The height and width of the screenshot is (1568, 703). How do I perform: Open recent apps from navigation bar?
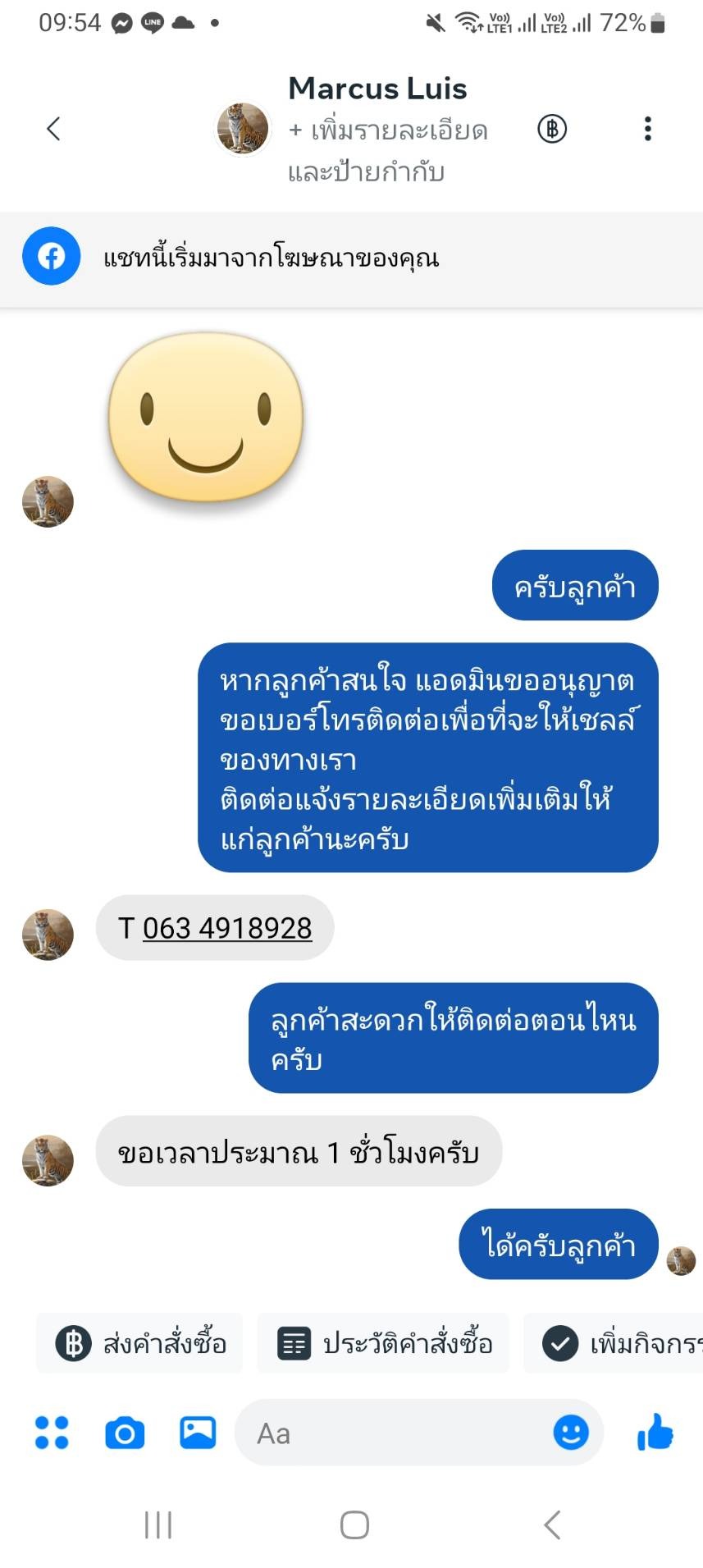click(157, 1525)
